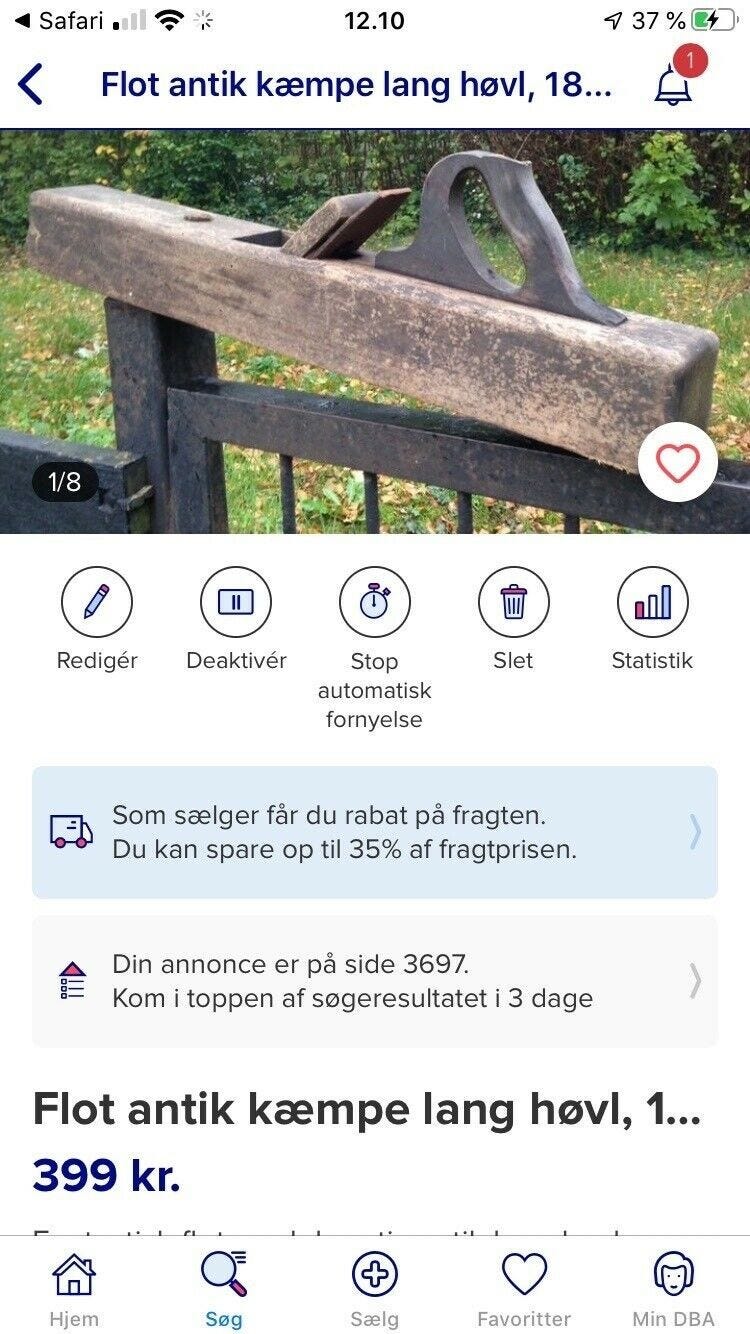
Task: Open the Min DBA tab
Action: pos(674,1290)
